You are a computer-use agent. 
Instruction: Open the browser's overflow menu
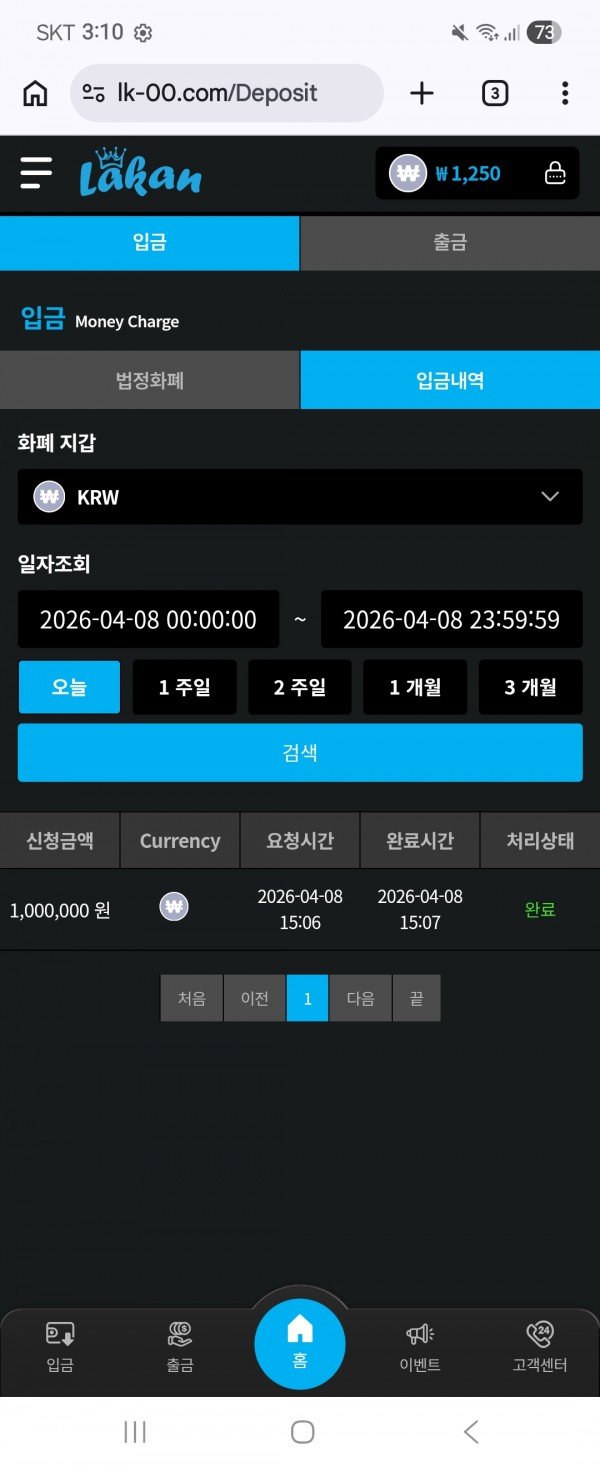565,94
